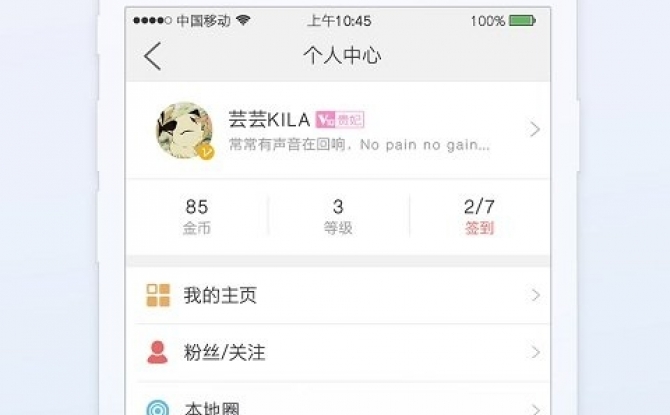Screen dimensions: 670x415
Task: Open 我的主页
Action: (x=338, y=295)
